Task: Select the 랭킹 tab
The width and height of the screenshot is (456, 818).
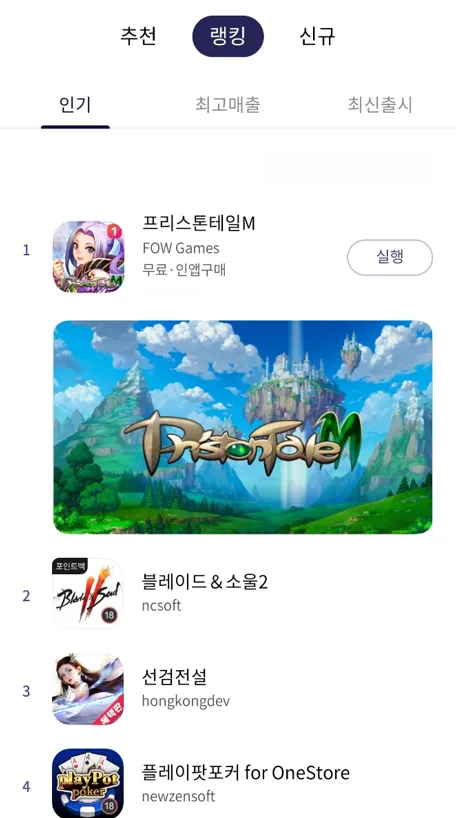Action: coord(228,36)
